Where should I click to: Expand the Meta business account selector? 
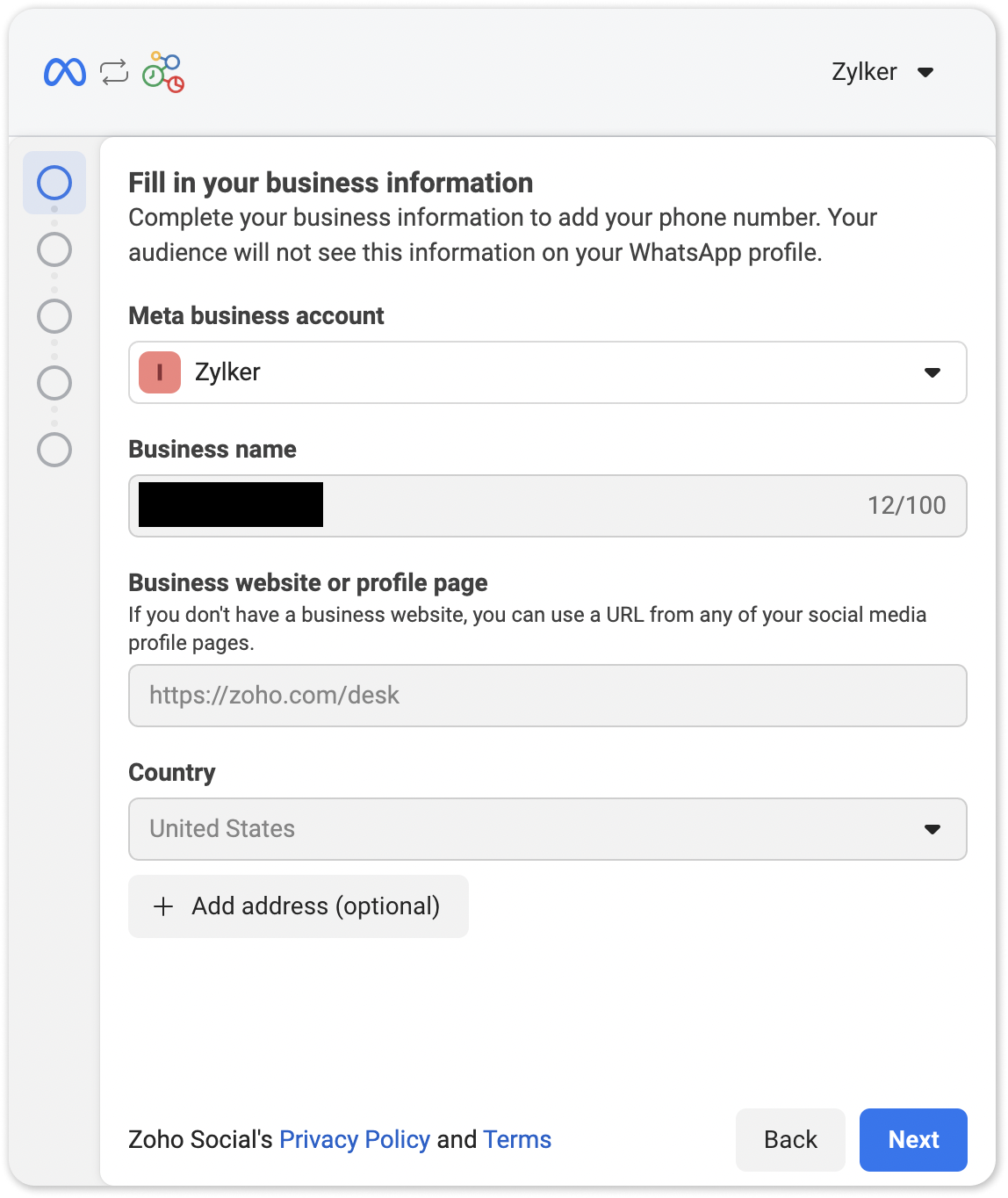[547, 372]
